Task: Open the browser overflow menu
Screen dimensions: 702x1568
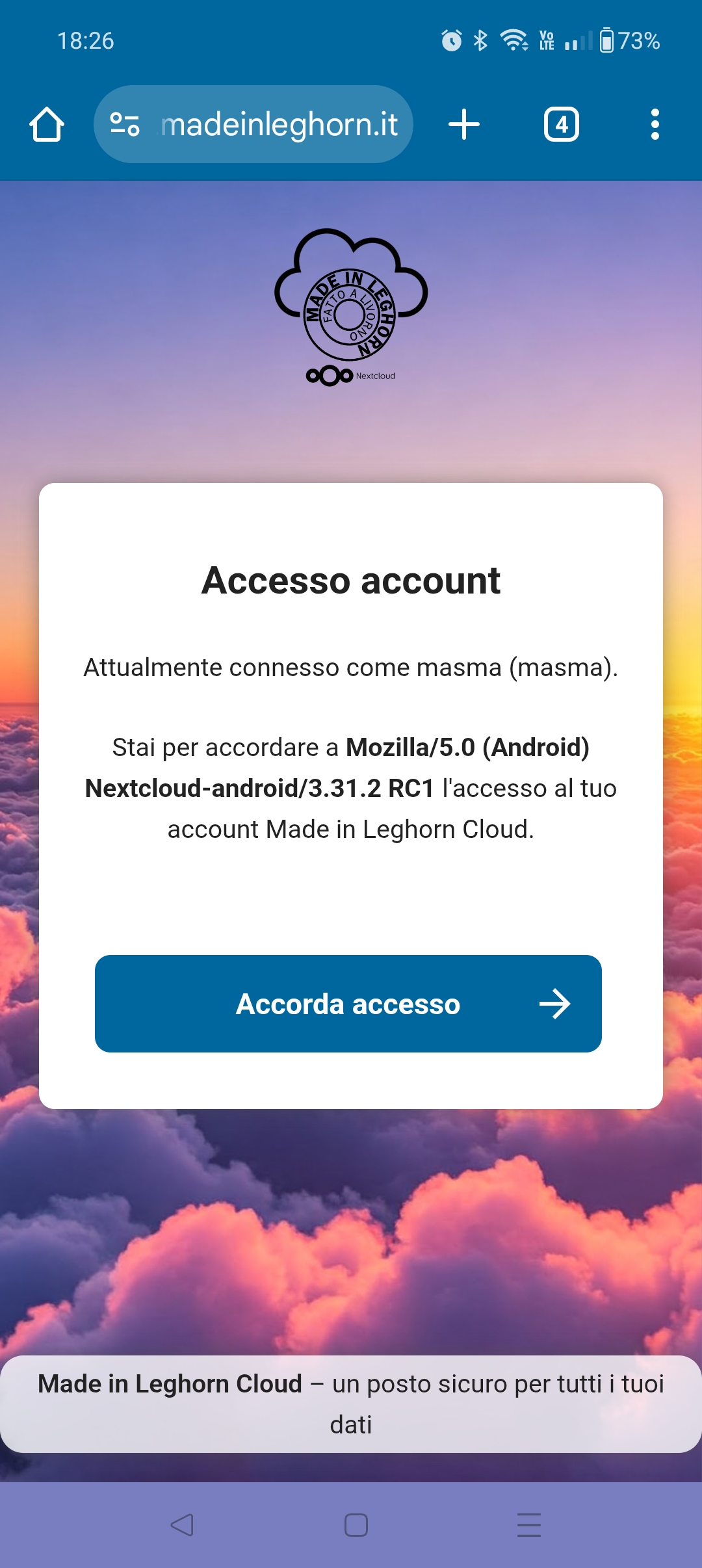Action: coord(655,124)
